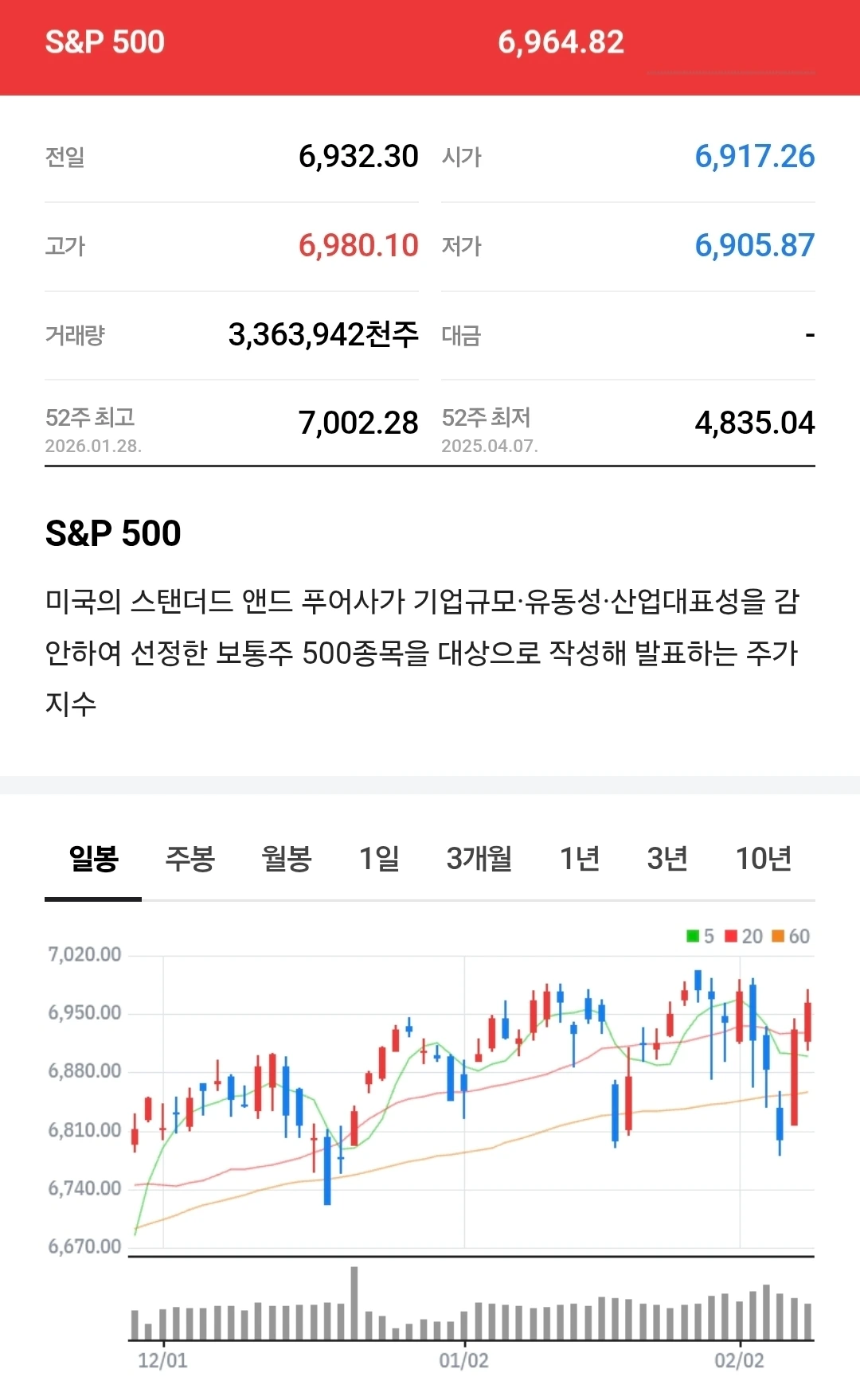860x1400 pixels.
Task: Show the 1일 intraday chart
Action: point(379,859)
